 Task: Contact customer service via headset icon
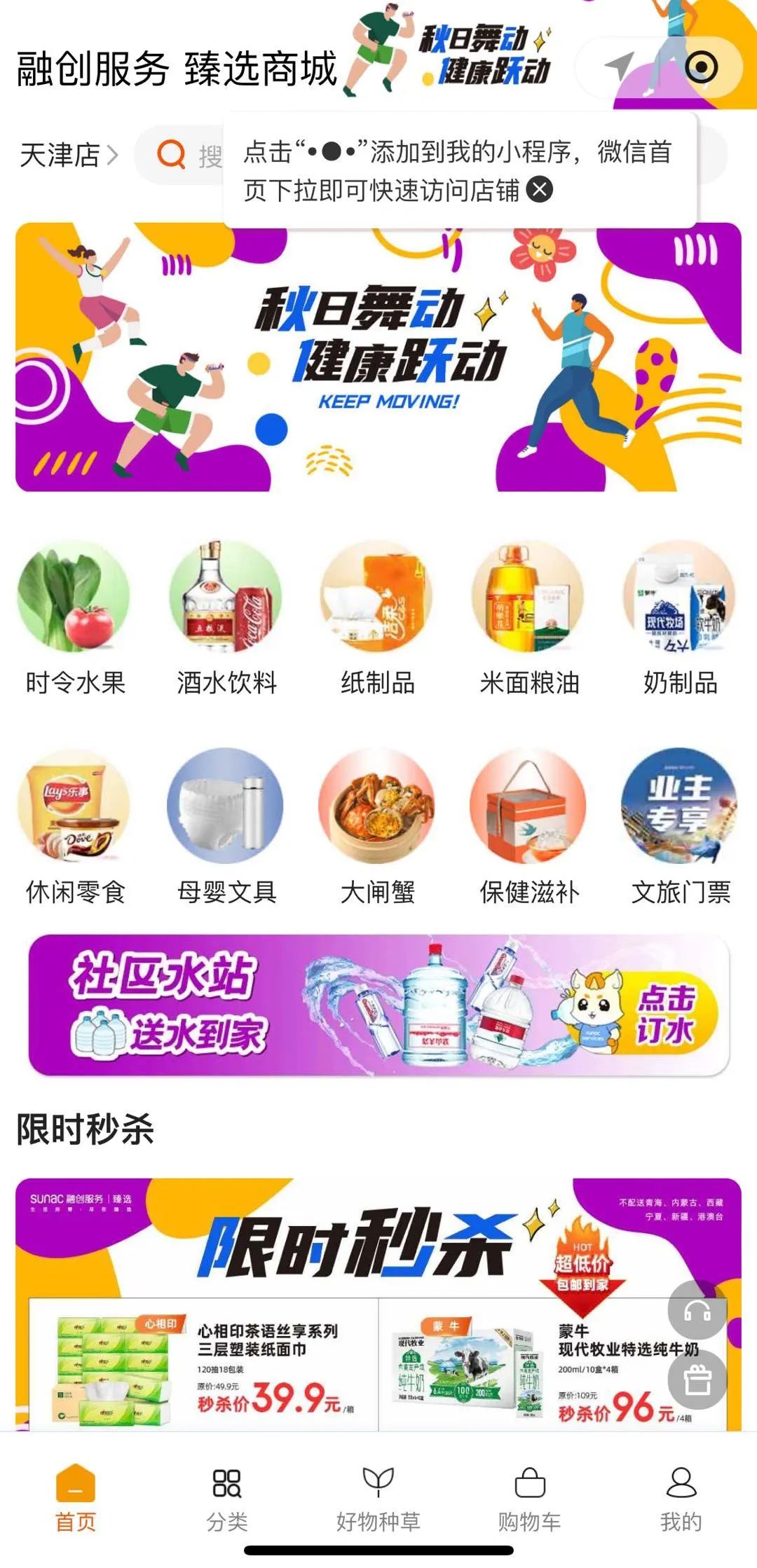click(x=697, y=1311)
